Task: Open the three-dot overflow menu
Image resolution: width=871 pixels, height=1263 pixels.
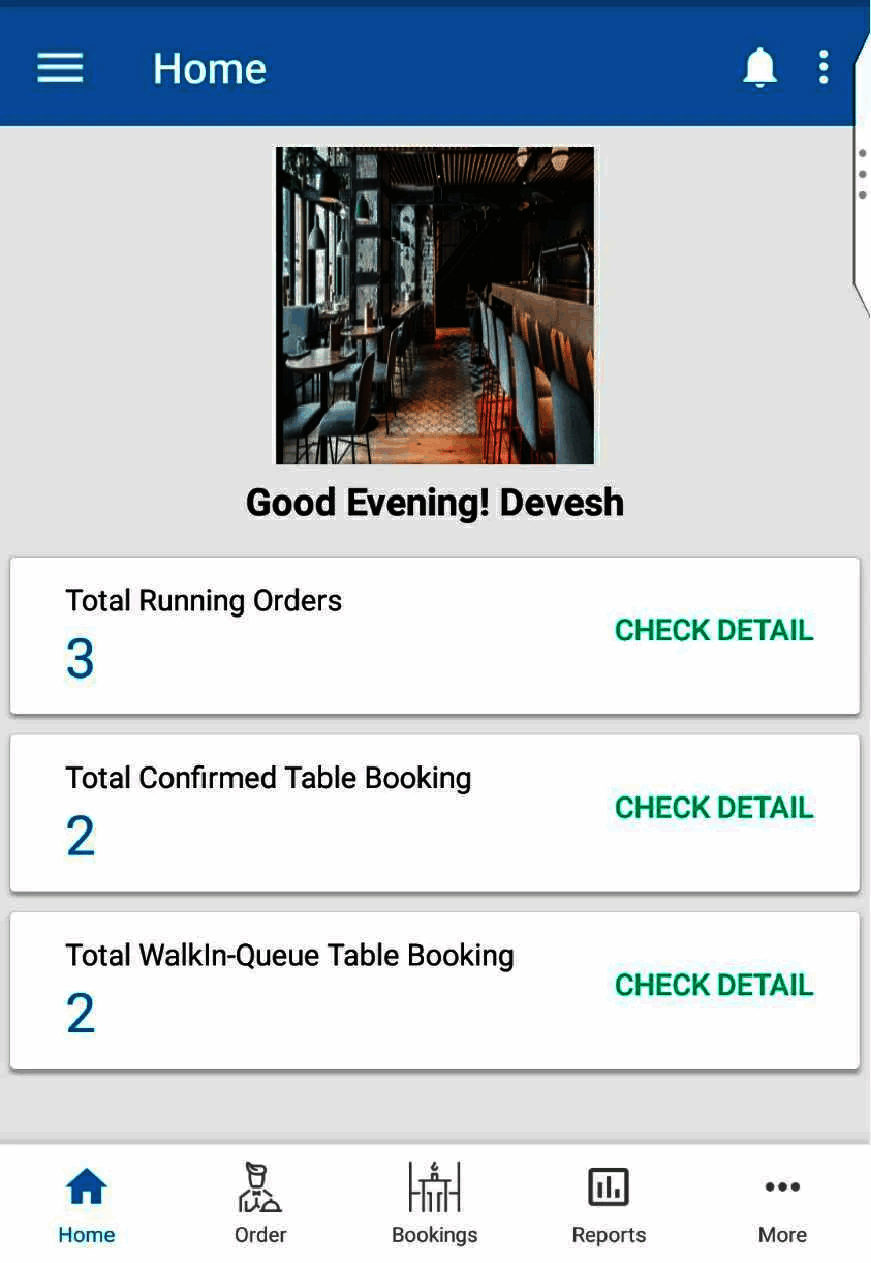Action: click(x=823, y=68)
